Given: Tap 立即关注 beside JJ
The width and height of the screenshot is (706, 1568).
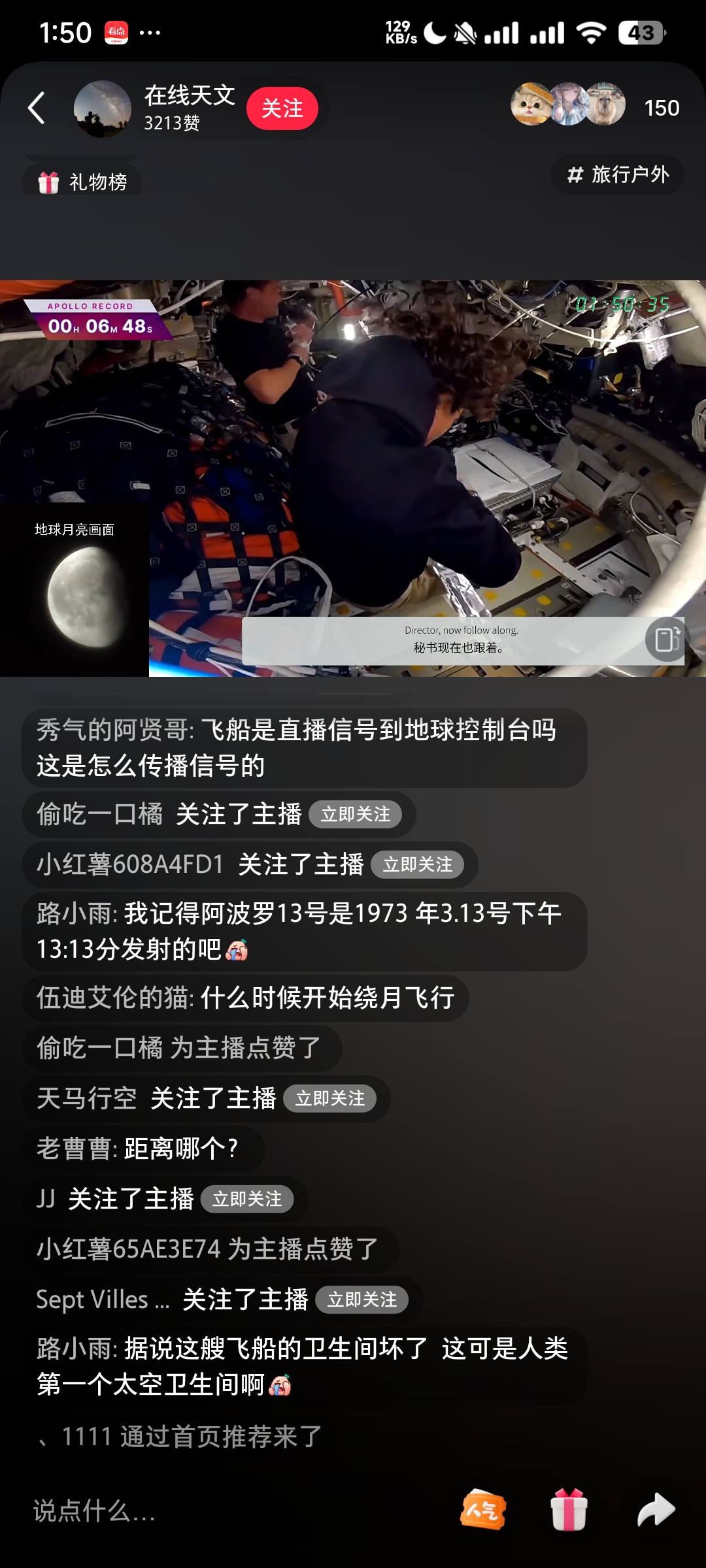Looking at the screenshot, I should [x=246, y=1199].
